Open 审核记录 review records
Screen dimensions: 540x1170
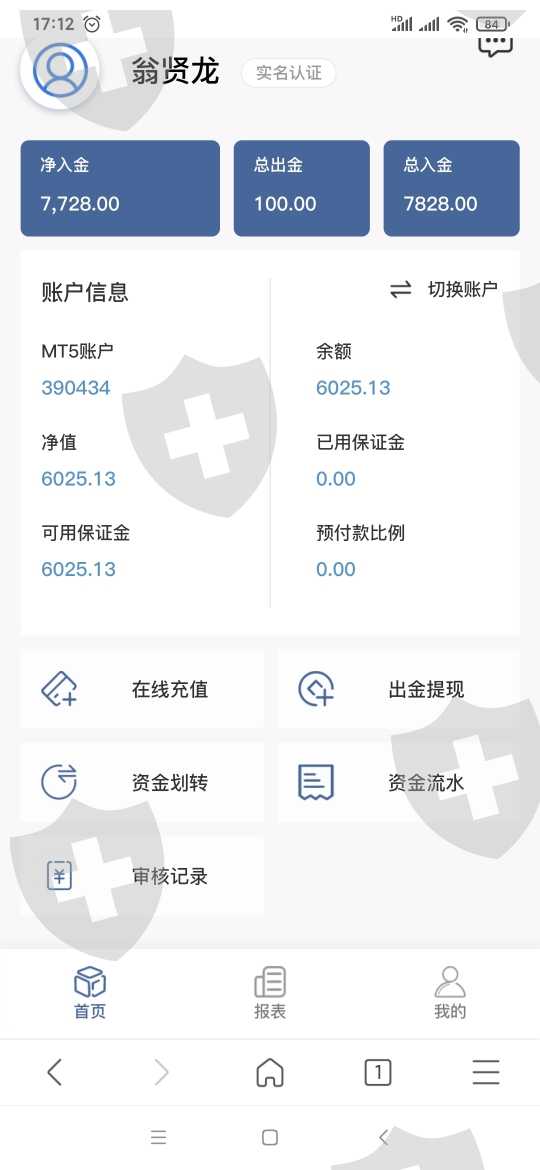point(142,875)
